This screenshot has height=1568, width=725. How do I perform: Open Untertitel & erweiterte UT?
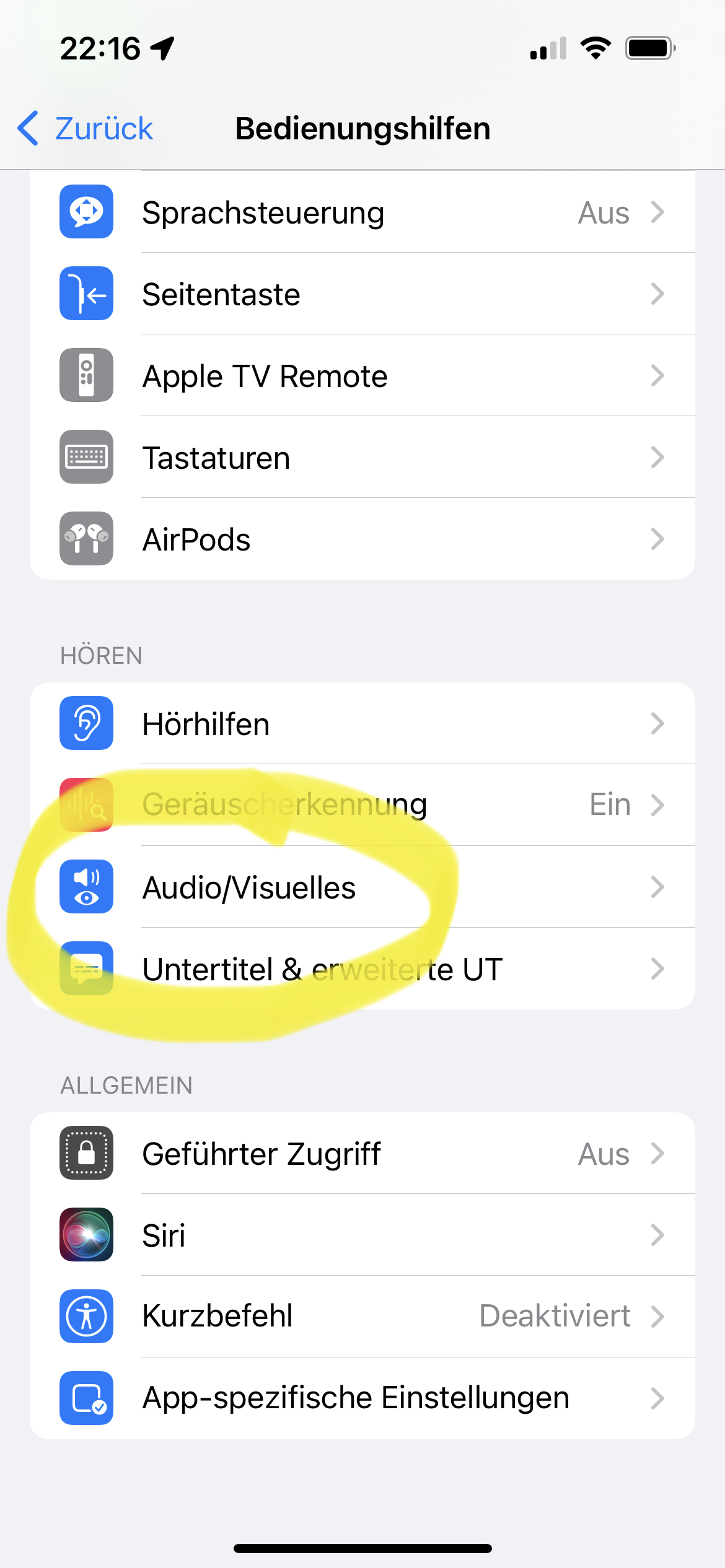pos(362,969)
